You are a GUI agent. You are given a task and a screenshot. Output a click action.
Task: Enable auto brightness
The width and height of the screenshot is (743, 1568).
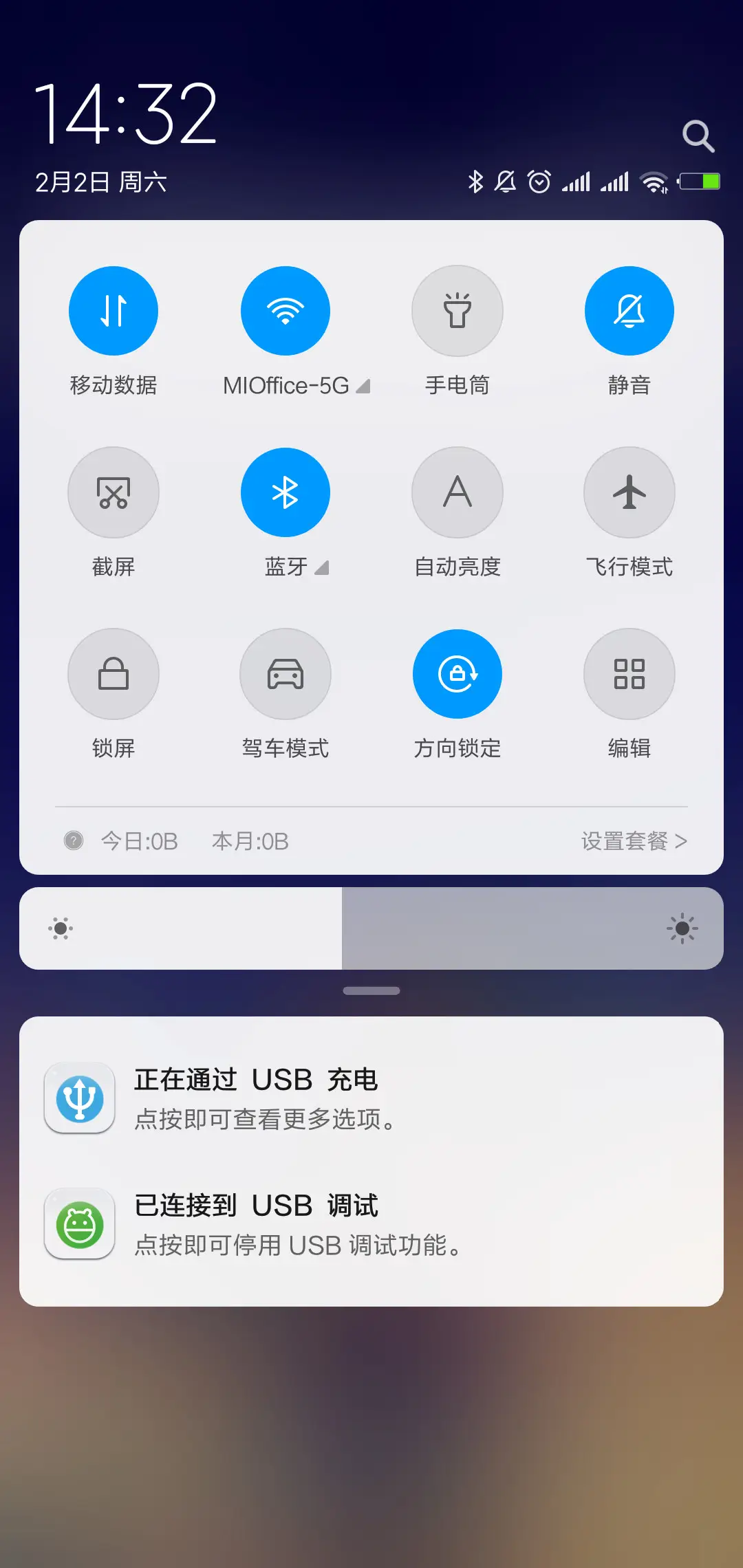[x=457, y=492]
